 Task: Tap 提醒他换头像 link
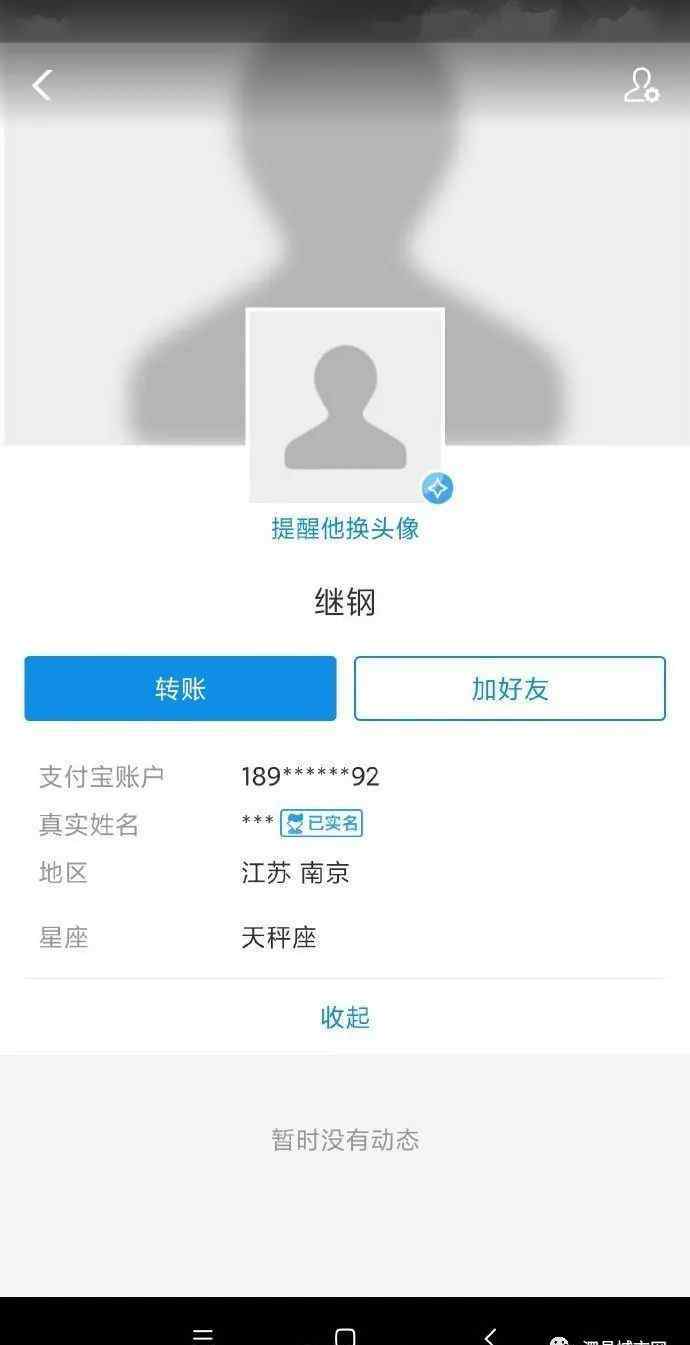pos(345,528)
